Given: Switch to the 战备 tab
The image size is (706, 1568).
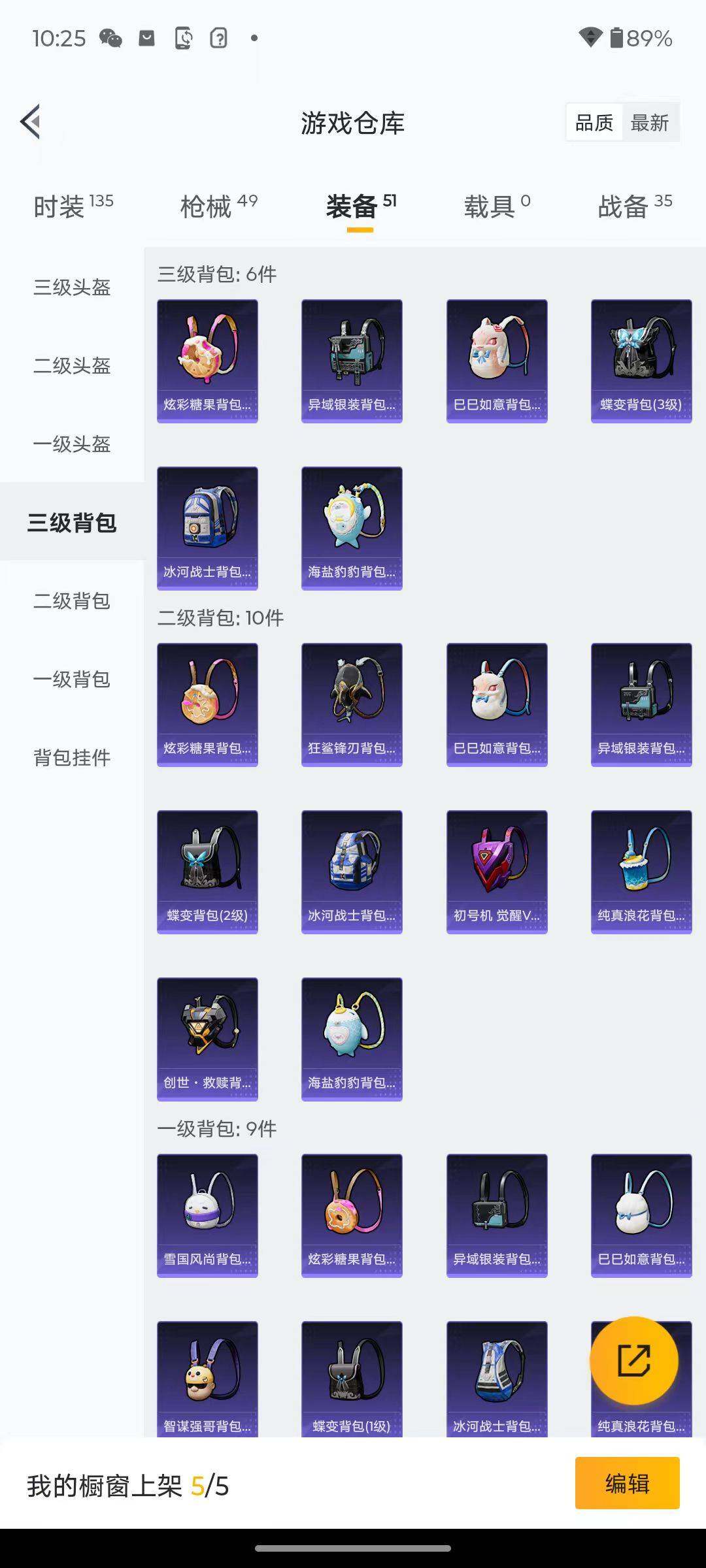Looking at the screenshot, I should (x=634, y=206).
